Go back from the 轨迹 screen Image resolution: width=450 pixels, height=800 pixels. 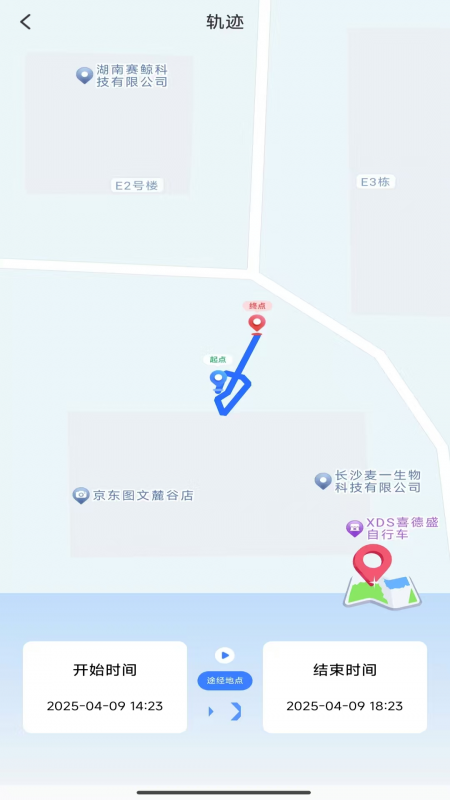26,22
